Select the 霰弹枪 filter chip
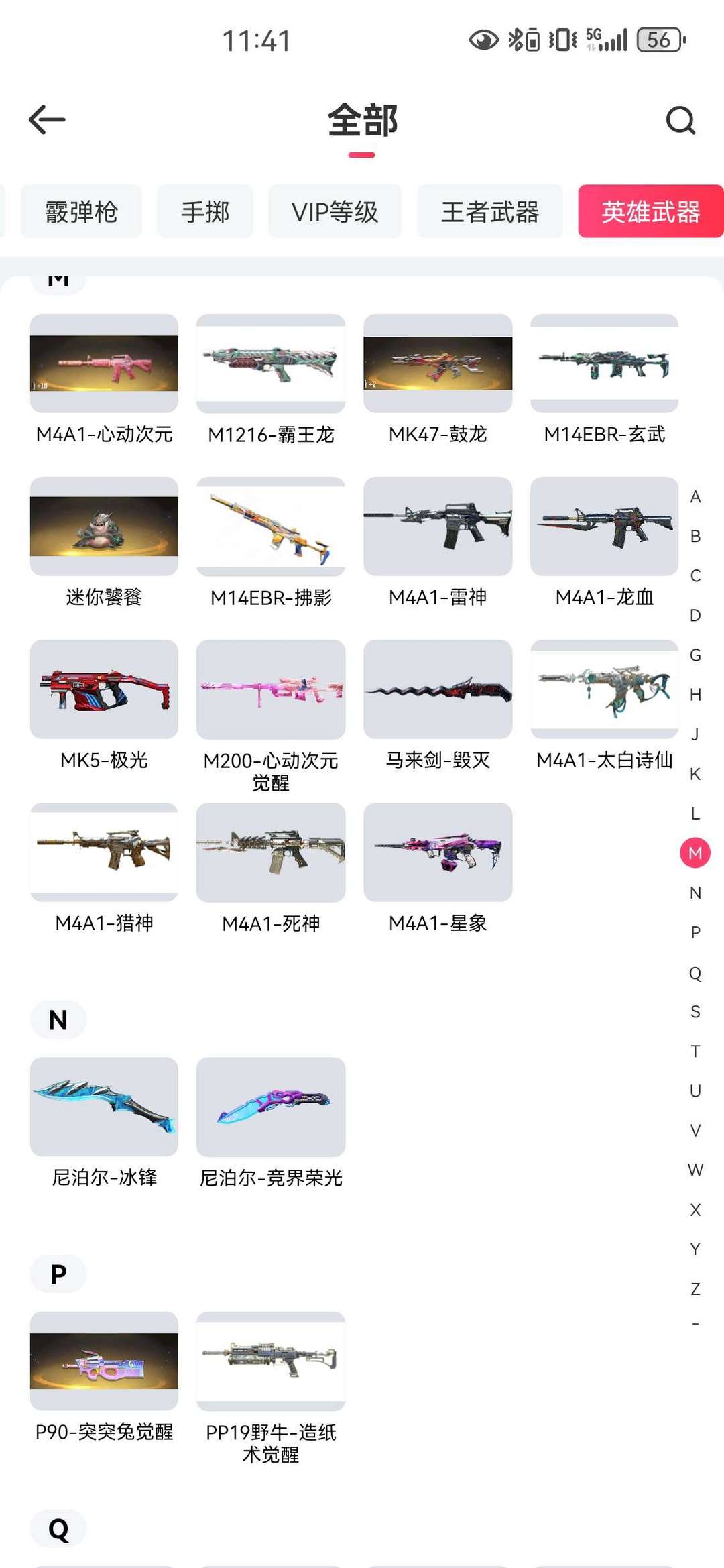The width and height of the screenshot is (724, 1568). point(81,212)
